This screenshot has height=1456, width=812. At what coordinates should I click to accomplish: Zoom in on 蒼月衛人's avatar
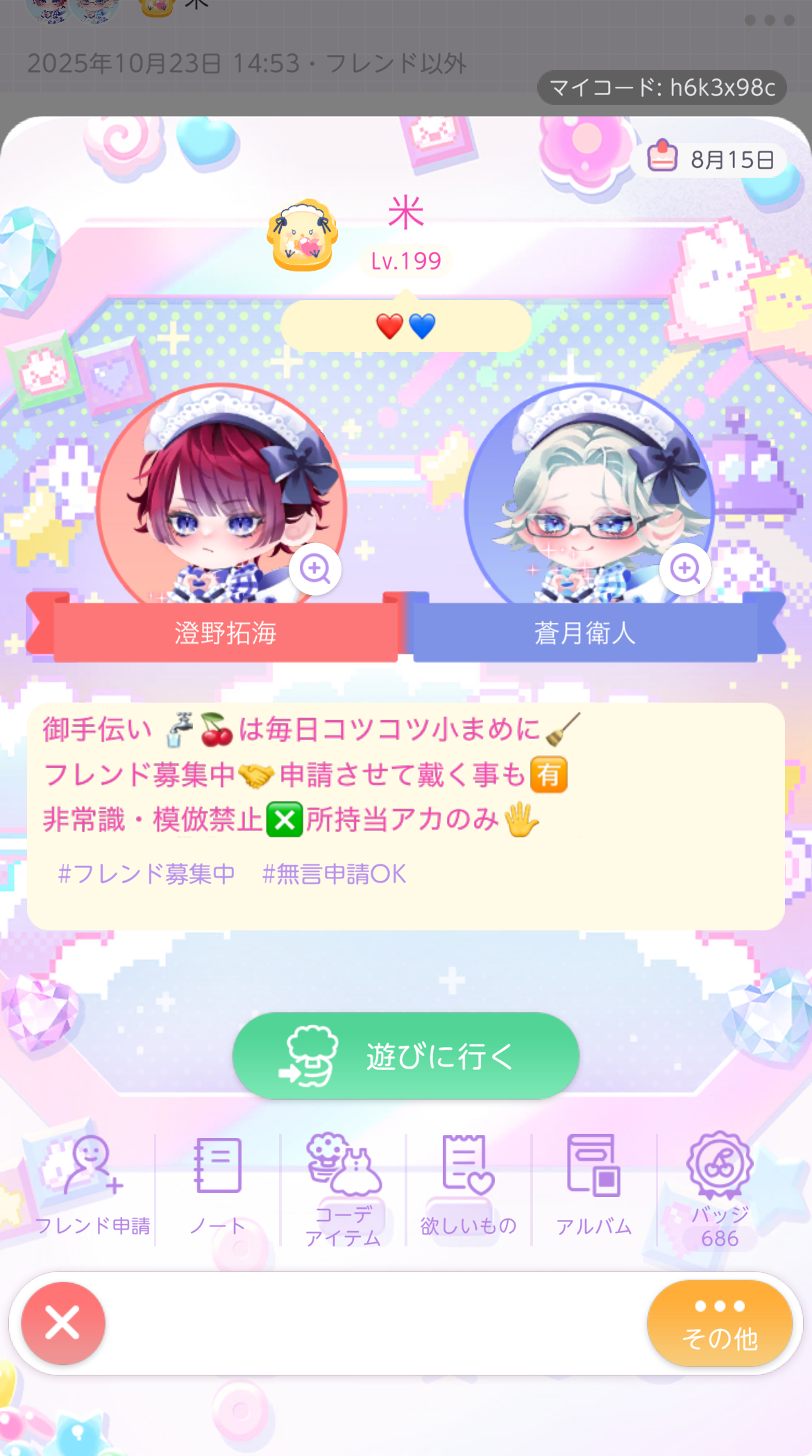point(685,569)
